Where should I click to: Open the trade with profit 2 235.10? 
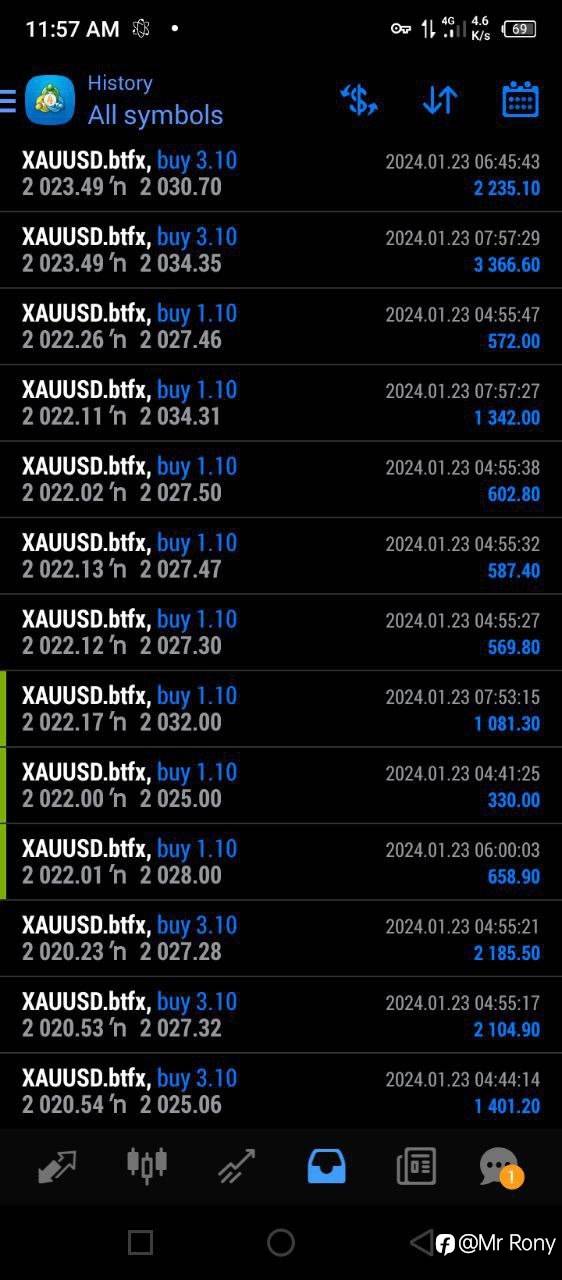(281, 174)
